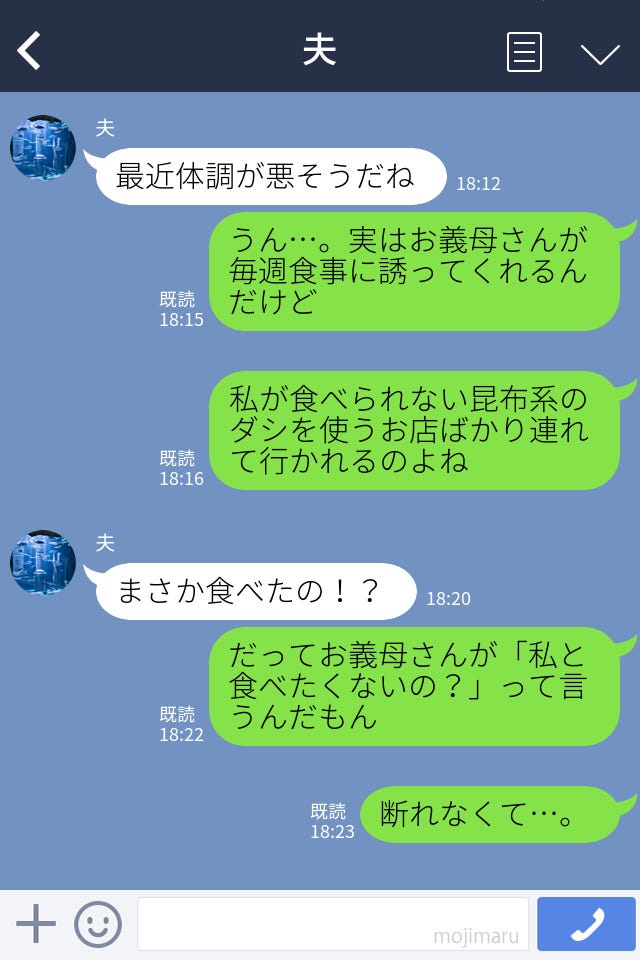Open the notes icon in the header
The height and width of the screenshot is (960, 640).
(x=524, y=52)
